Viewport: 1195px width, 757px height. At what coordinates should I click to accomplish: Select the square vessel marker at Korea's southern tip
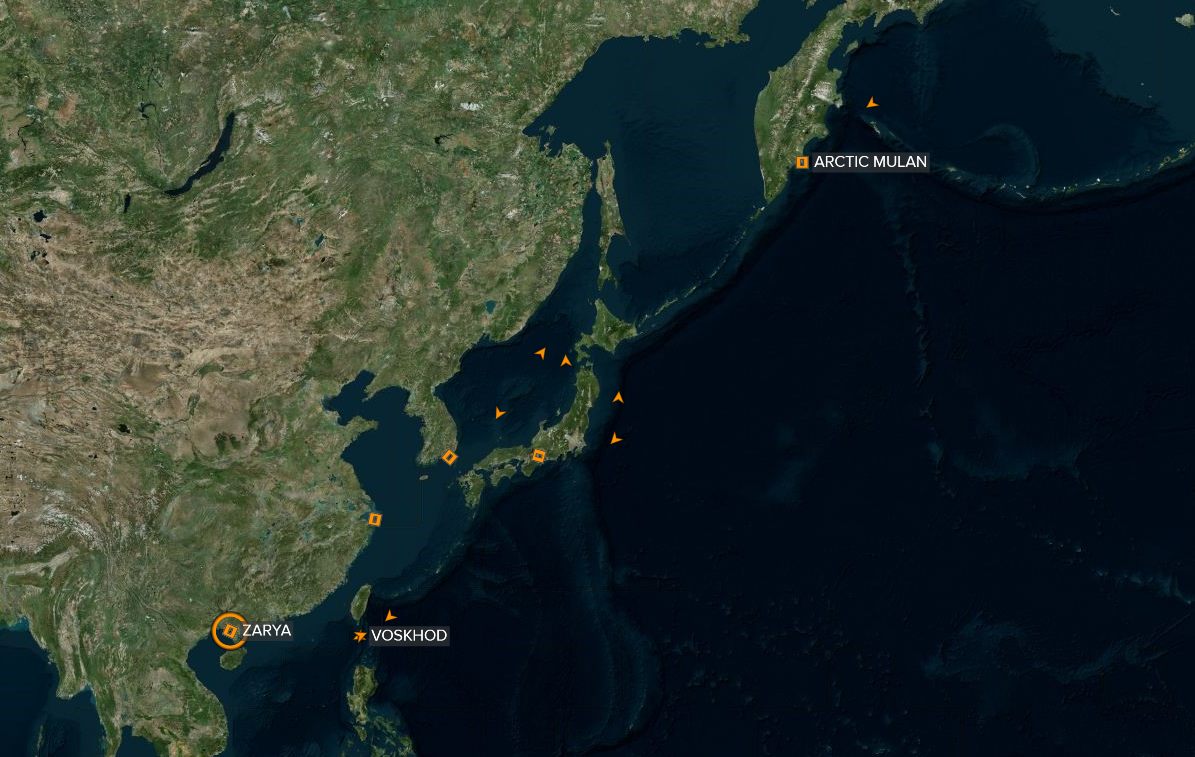(450, 457)
